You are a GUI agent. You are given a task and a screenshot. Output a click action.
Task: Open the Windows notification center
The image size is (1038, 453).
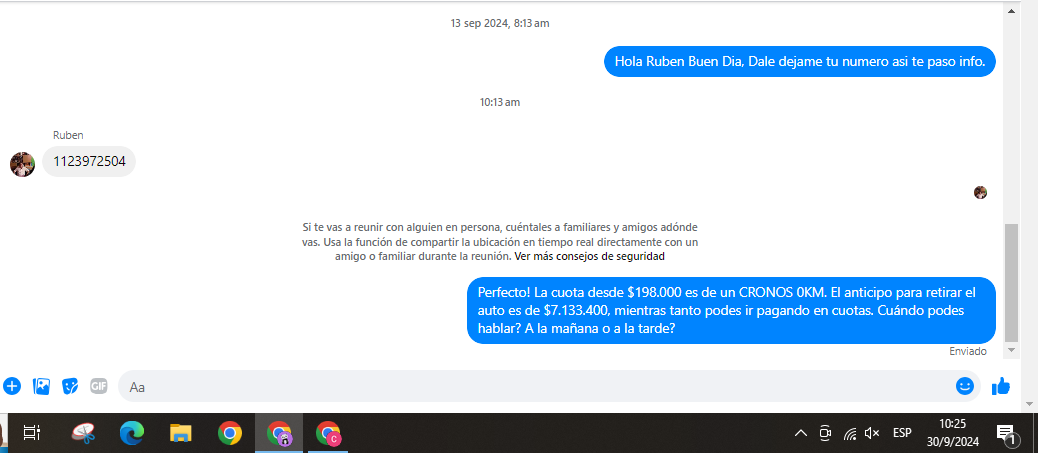[x=1007, y=433]
